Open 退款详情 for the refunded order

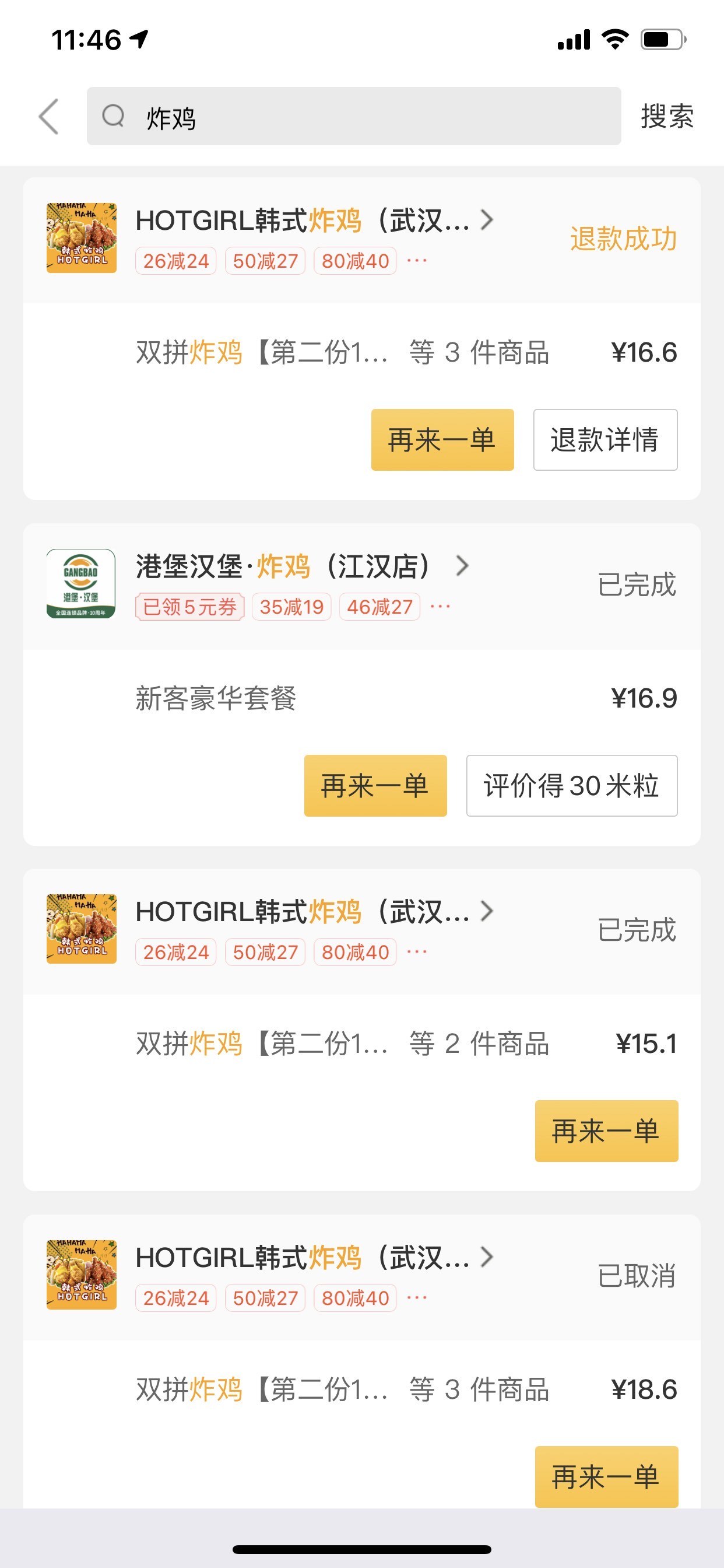(x=604, y=439)
